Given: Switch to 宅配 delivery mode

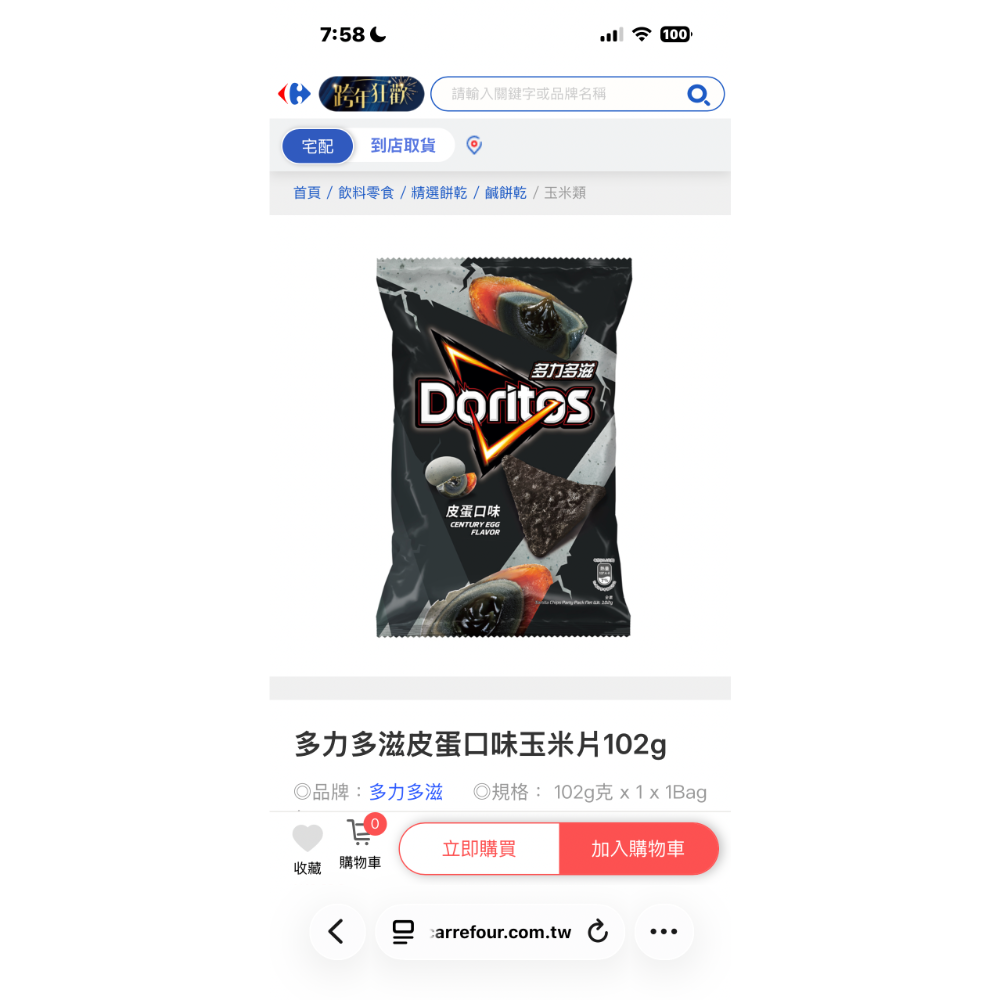Looking at the screenshot, I should pos(317,146).
